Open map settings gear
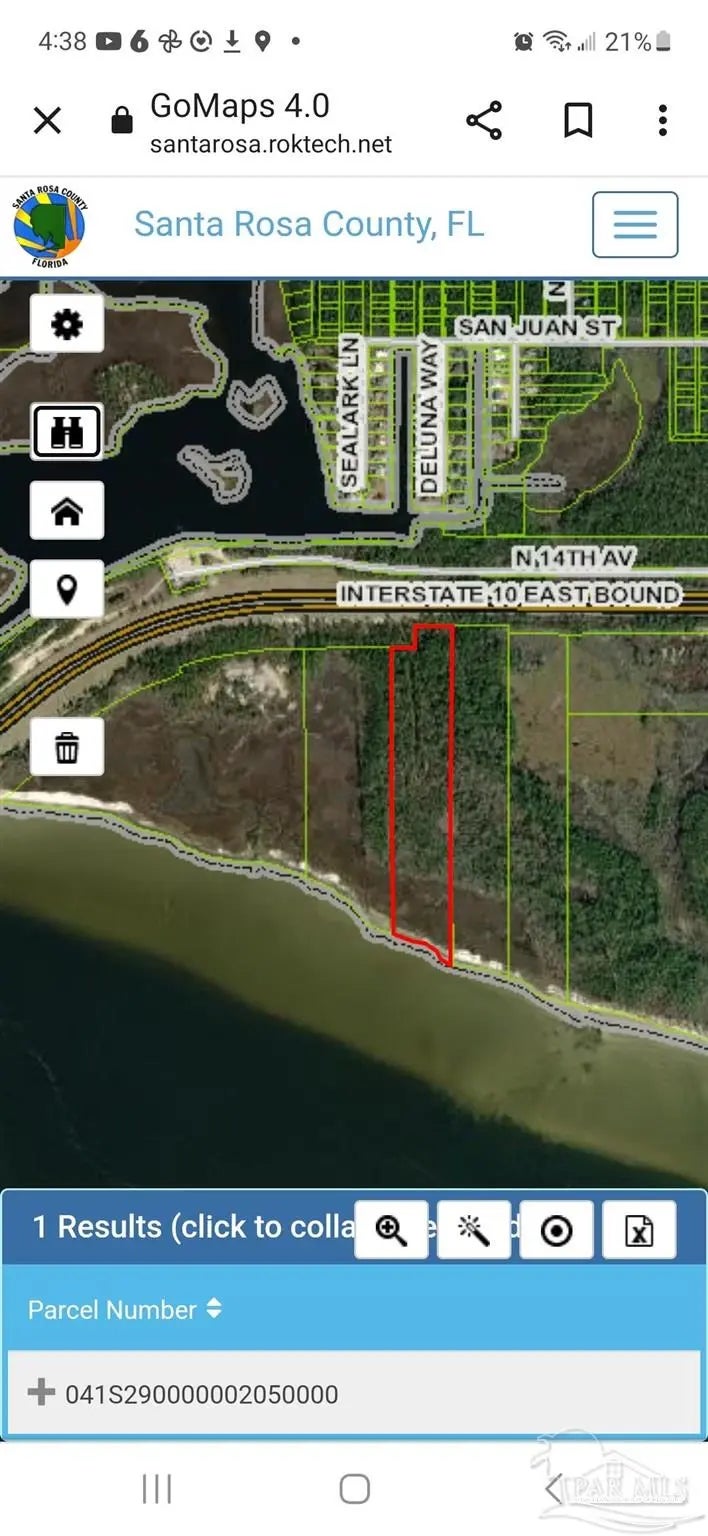Screen dimensions: 708x1536 point(67,324)
